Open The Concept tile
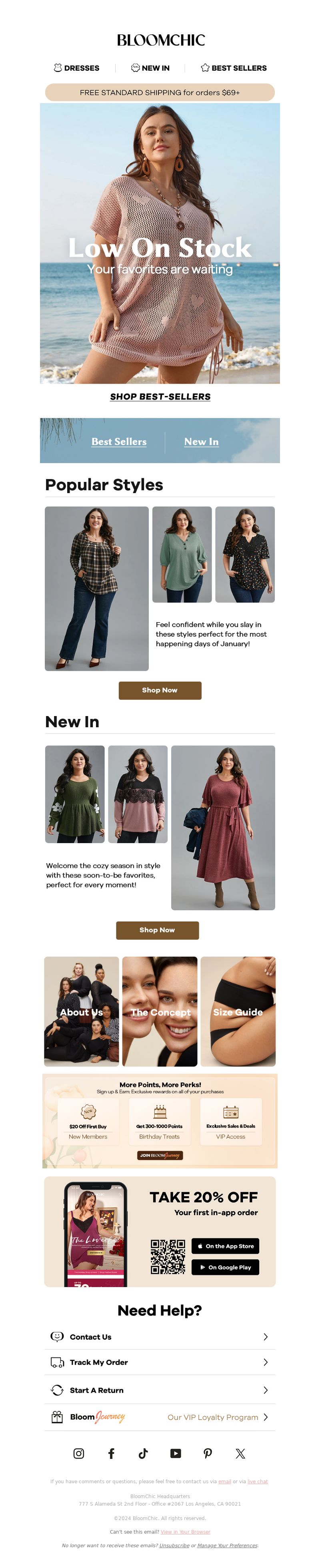 coord(160,1011)
